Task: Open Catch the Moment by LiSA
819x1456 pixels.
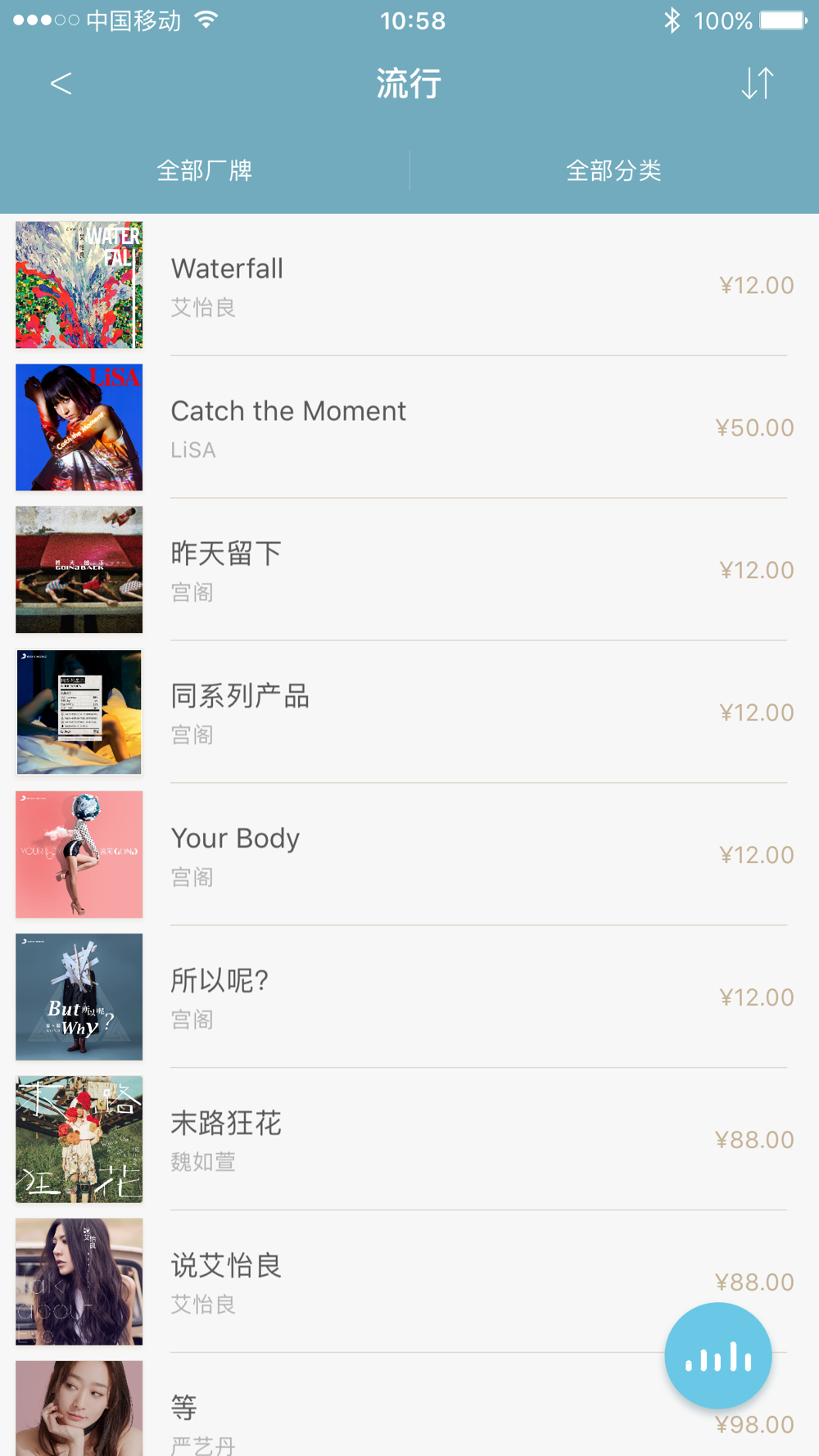Action: tap(409, 427)
